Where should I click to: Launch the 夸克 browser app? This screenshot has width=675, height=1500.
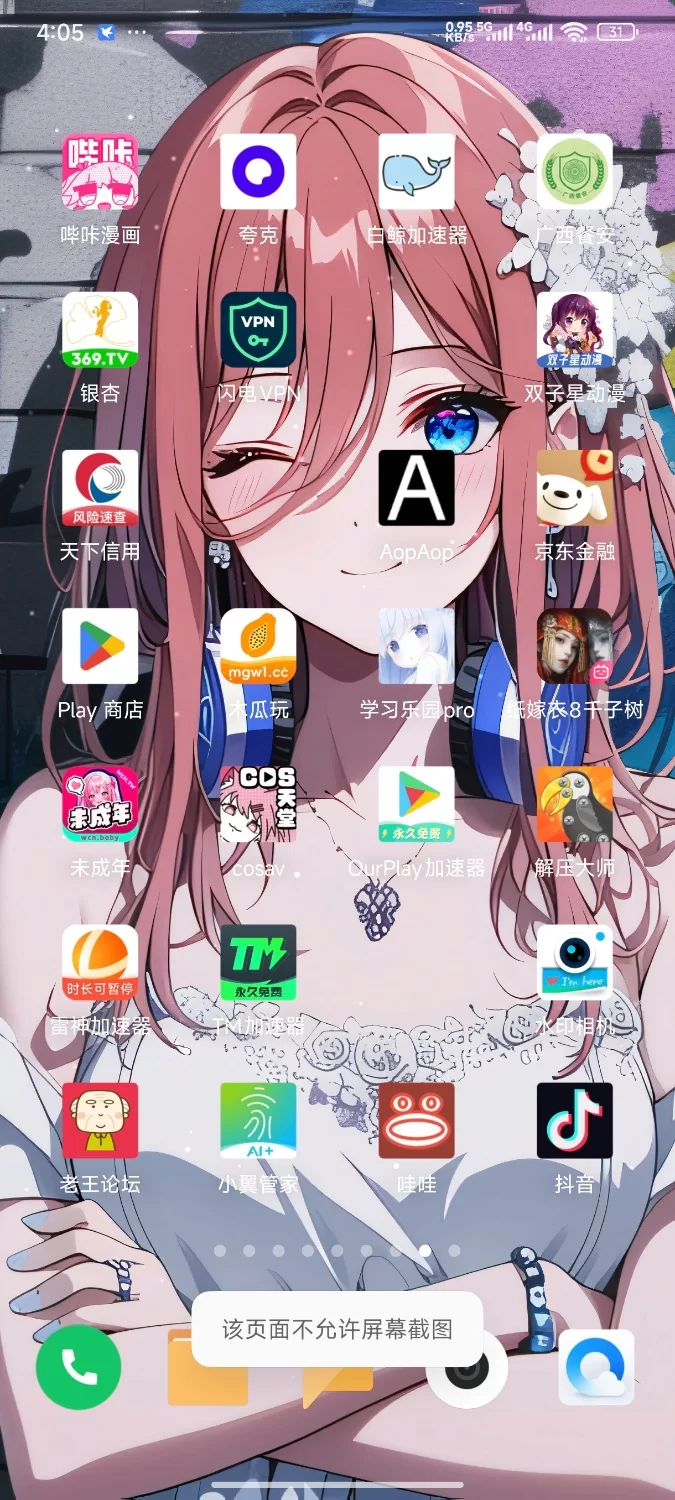(258, 172)
